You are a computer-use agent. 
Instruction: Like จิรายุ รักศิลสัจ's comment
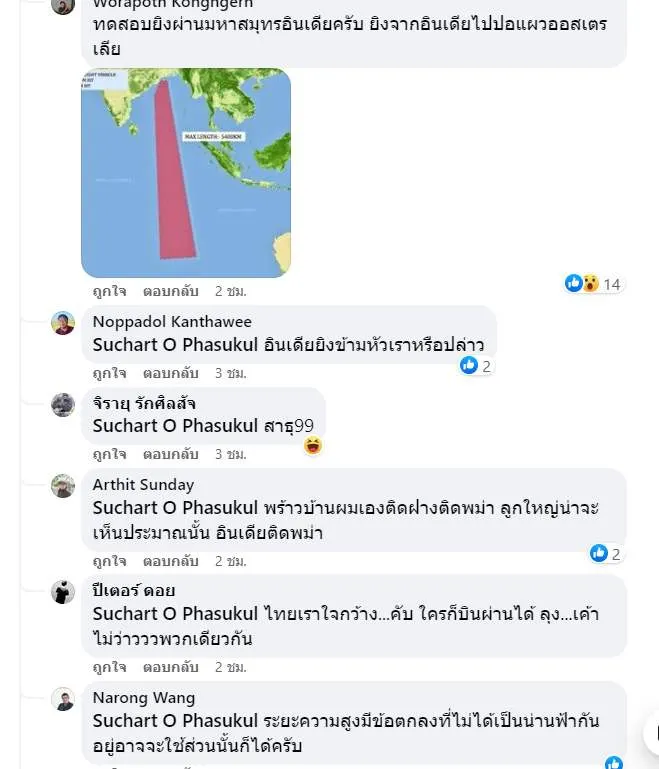click(109, 454)
